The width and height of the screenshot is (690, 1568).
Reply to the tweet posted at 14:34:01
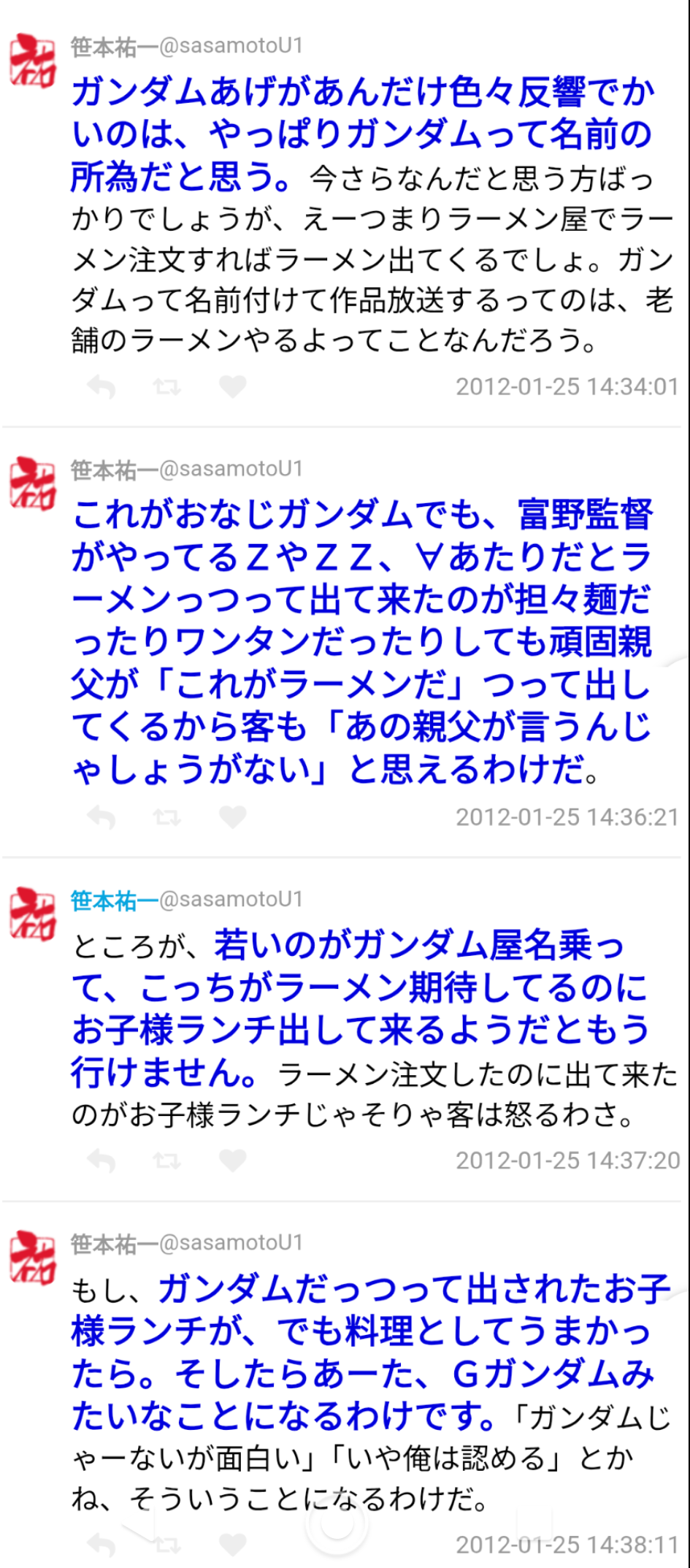pos(101,386)
